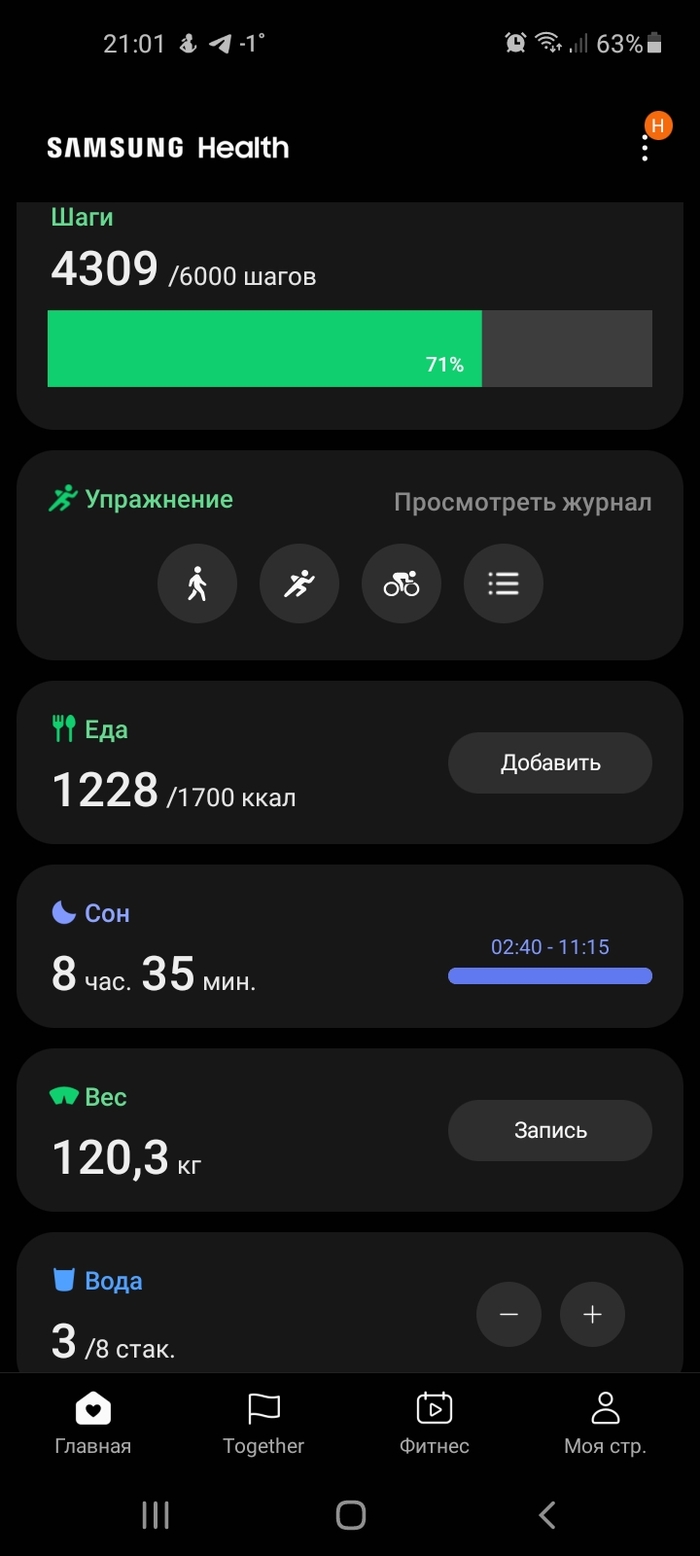Start a cycling workout
The width and height of the screenshot is (700, 1556).
[401, 583]
